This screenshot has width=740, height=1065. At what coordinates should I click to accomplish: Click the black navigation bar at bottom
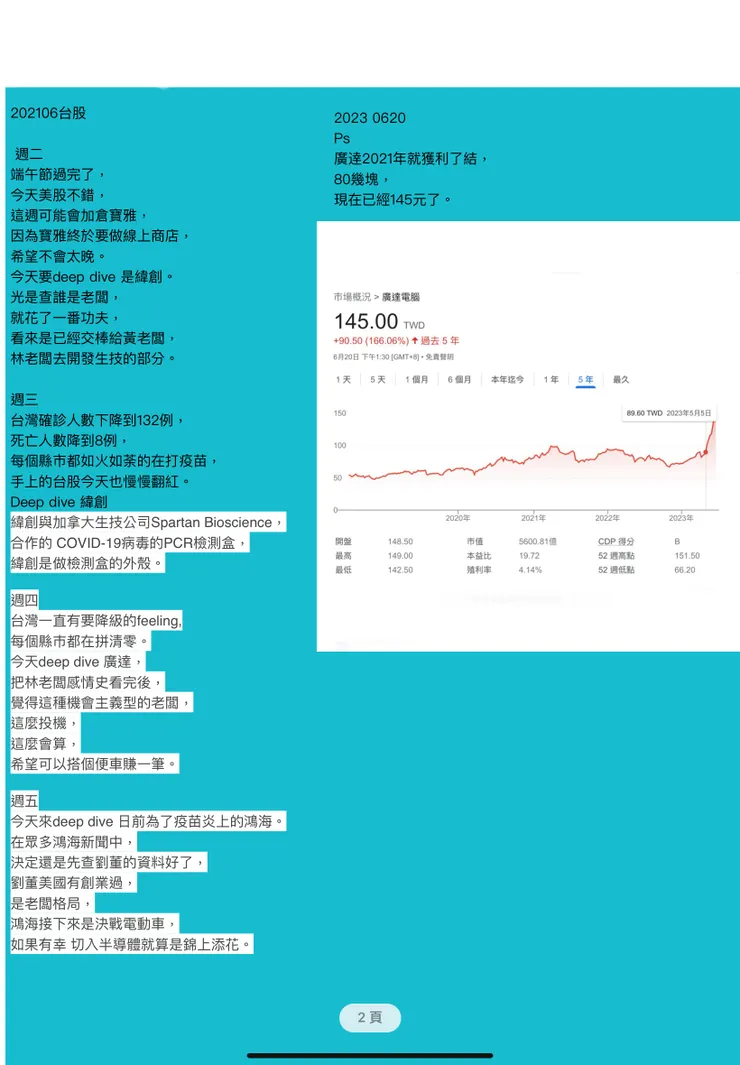coord(370,1053)
